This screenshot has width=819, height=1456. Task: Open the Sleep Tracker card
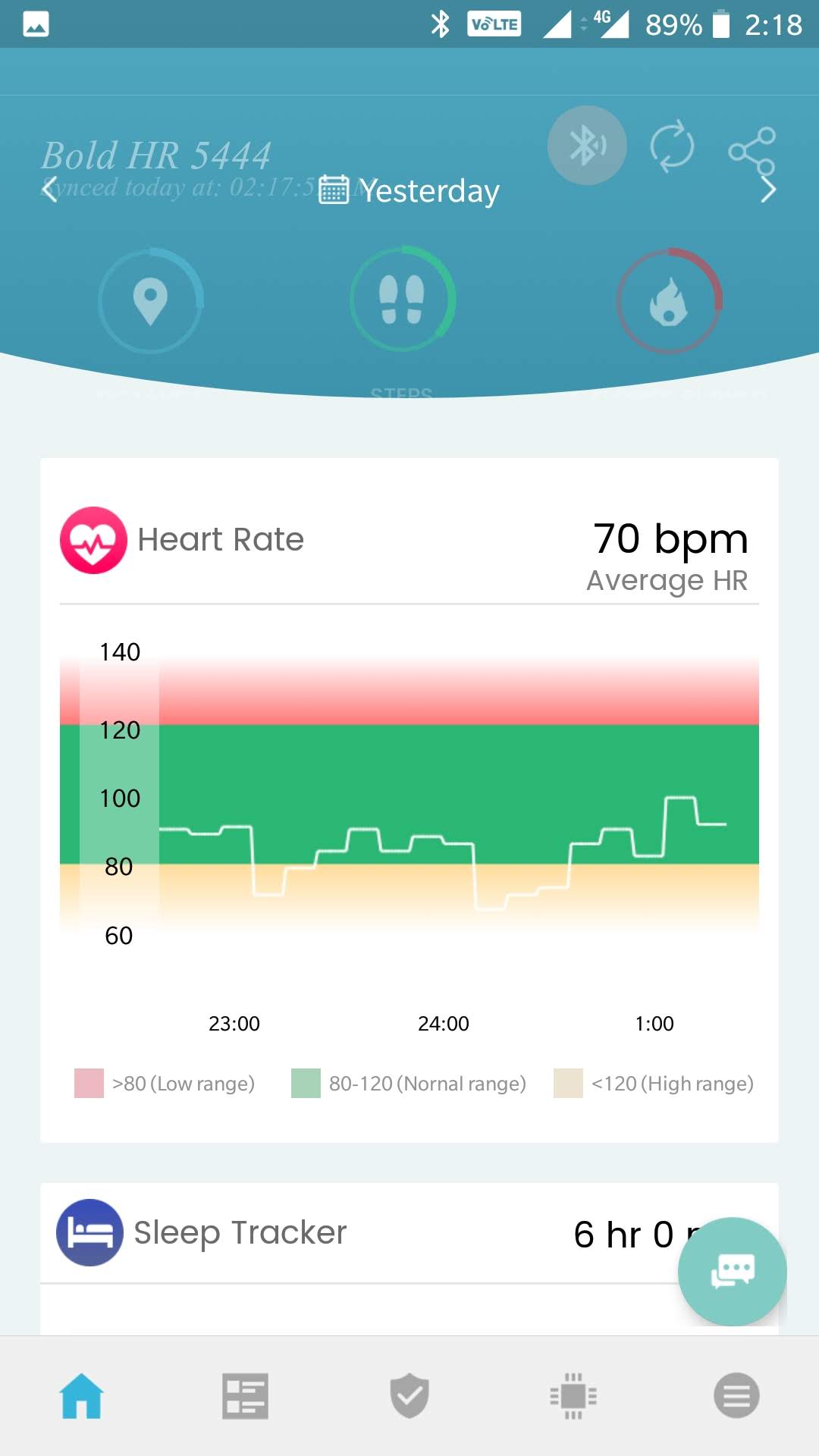click(240, 1233)
